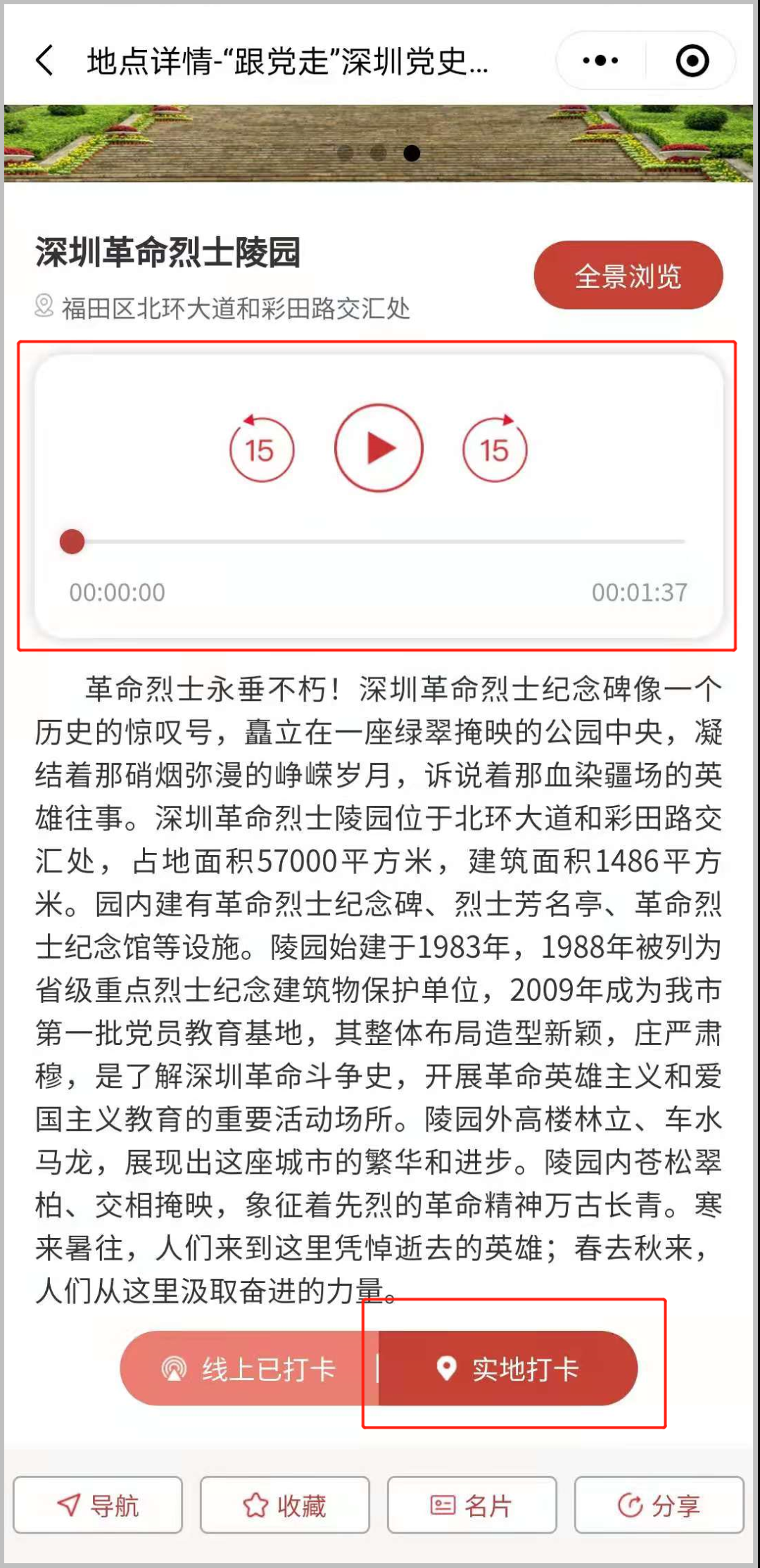Share this location via 分享
Viewport: 760px width, 1568px height.
tap(659, 1505)
